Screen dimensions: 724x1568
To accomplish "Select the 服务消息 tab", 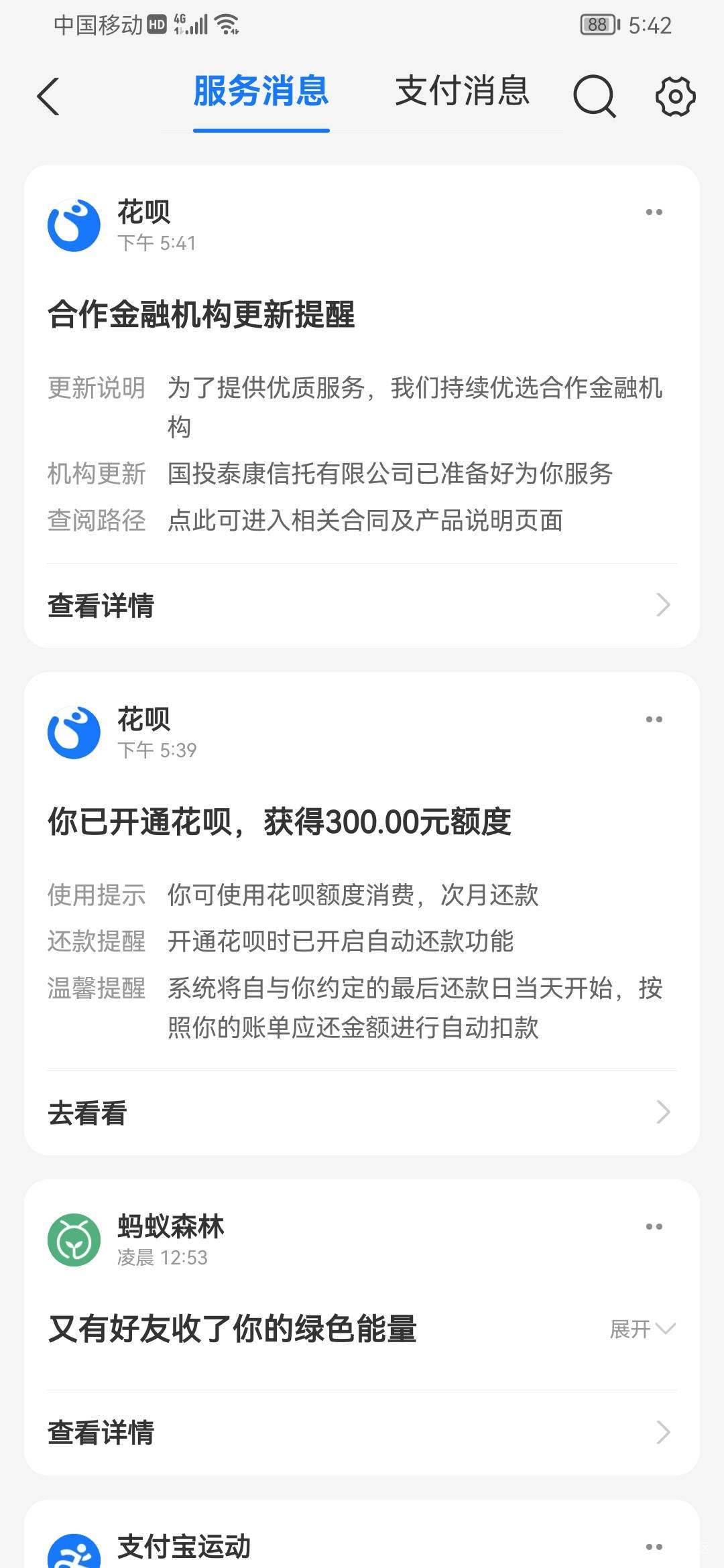I will (x=261, y=91).
